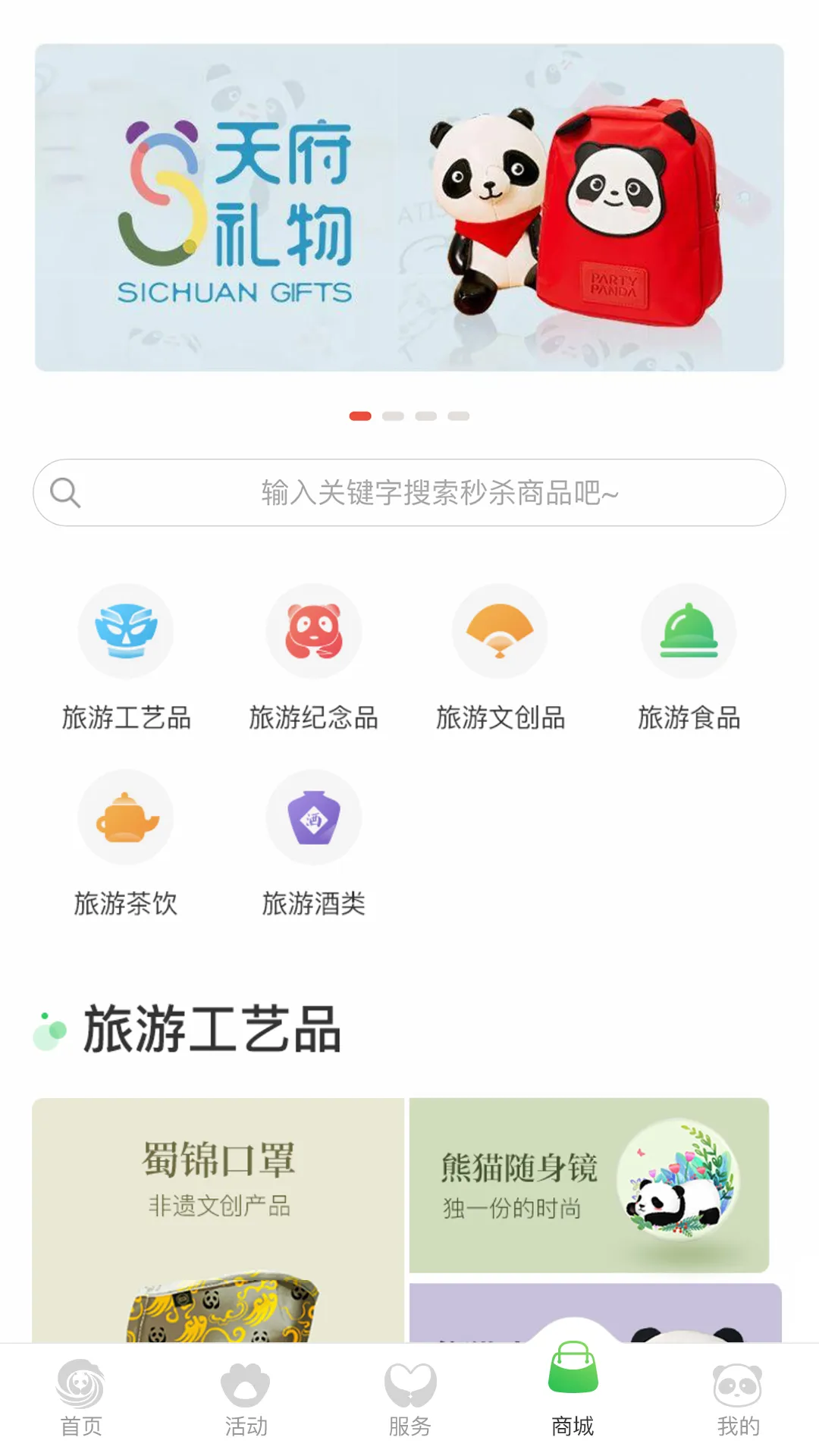
Task: Open the 旅游茶饮 category
Action: [126, 843]
